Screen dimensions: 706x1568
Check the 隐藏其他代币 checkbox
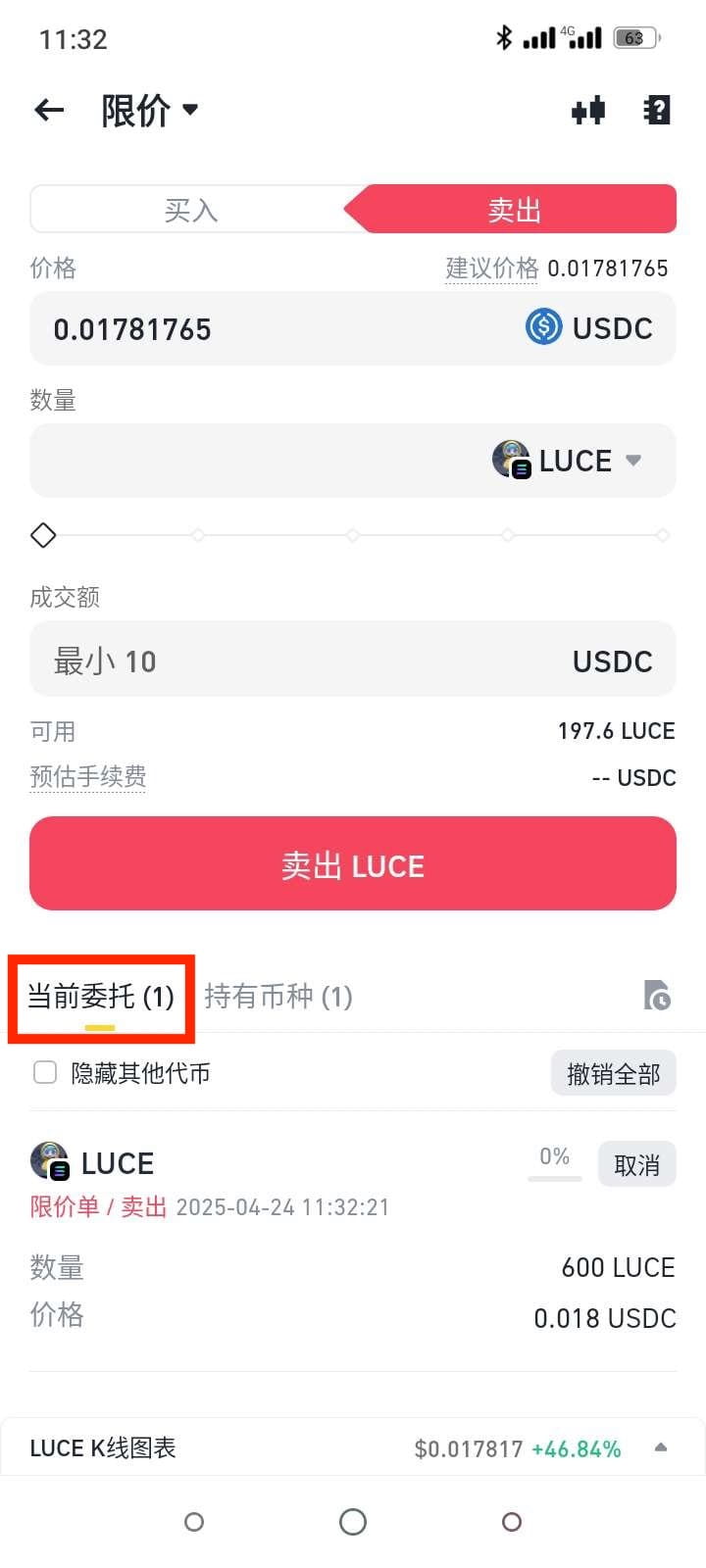pyautogui.click(x=45, y=1073)
